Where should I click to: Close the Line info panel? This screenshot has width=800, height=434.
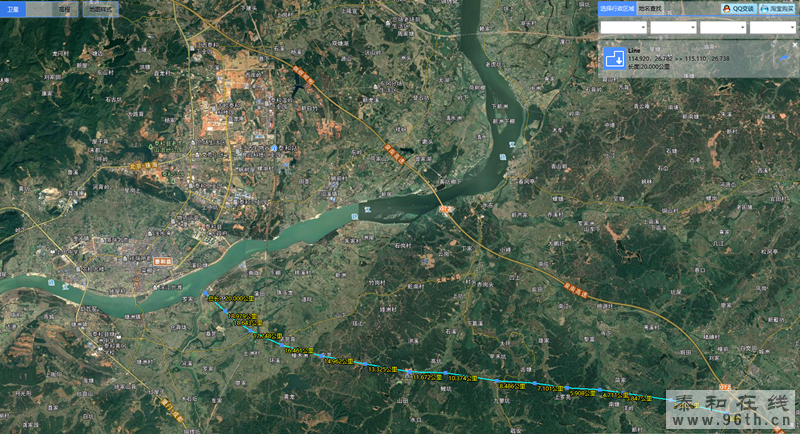[x=794, y=45]
